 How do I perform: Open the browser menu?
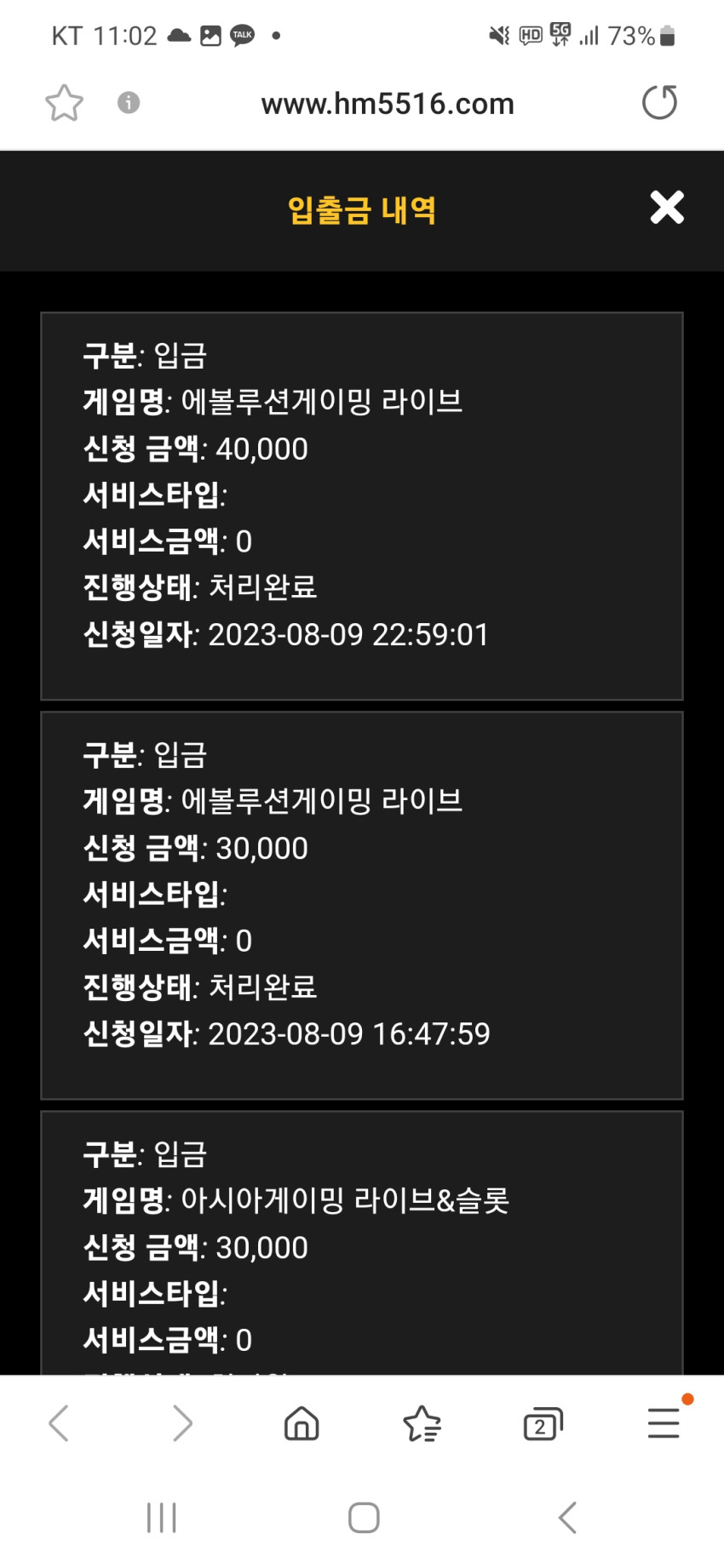(x=664, y=1423)
